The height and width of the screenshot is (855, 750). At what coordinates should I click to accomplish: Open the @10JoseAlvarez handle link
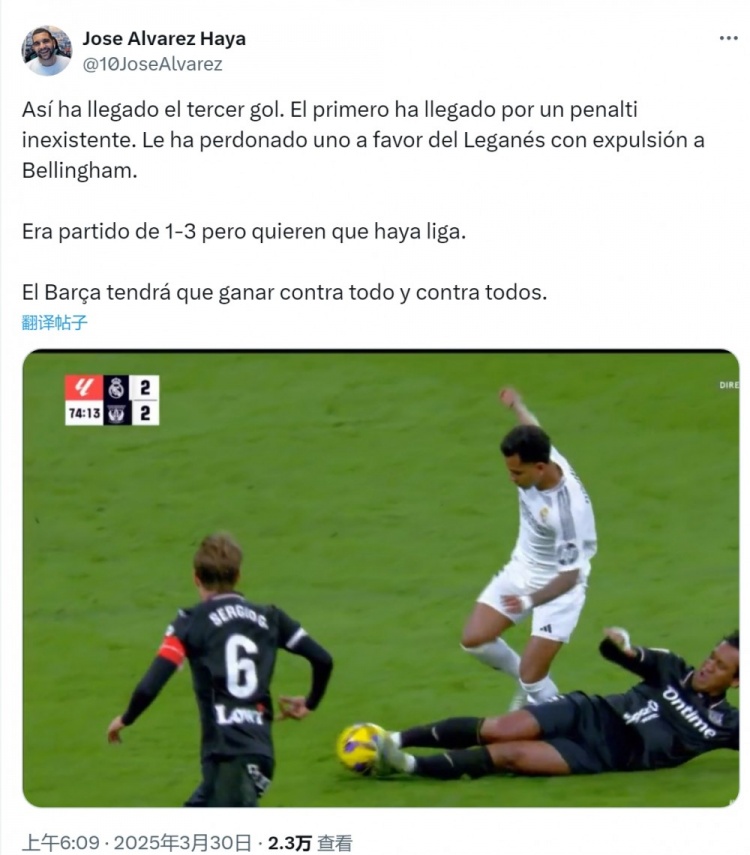point(152,64)
